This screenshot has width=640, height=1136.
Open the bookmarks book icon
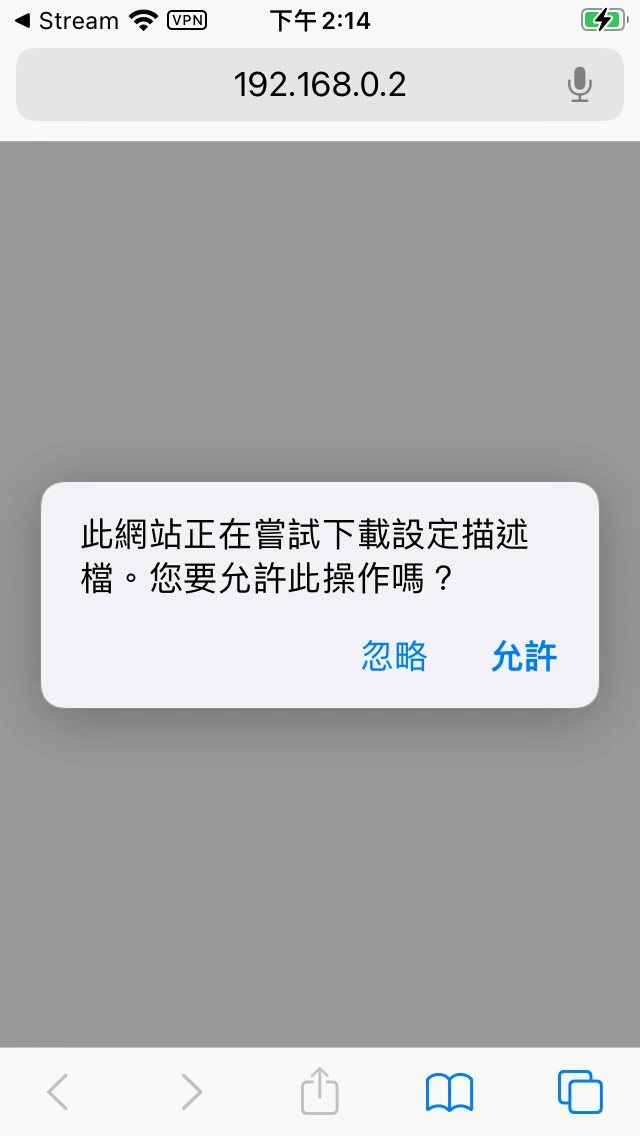449,1091
